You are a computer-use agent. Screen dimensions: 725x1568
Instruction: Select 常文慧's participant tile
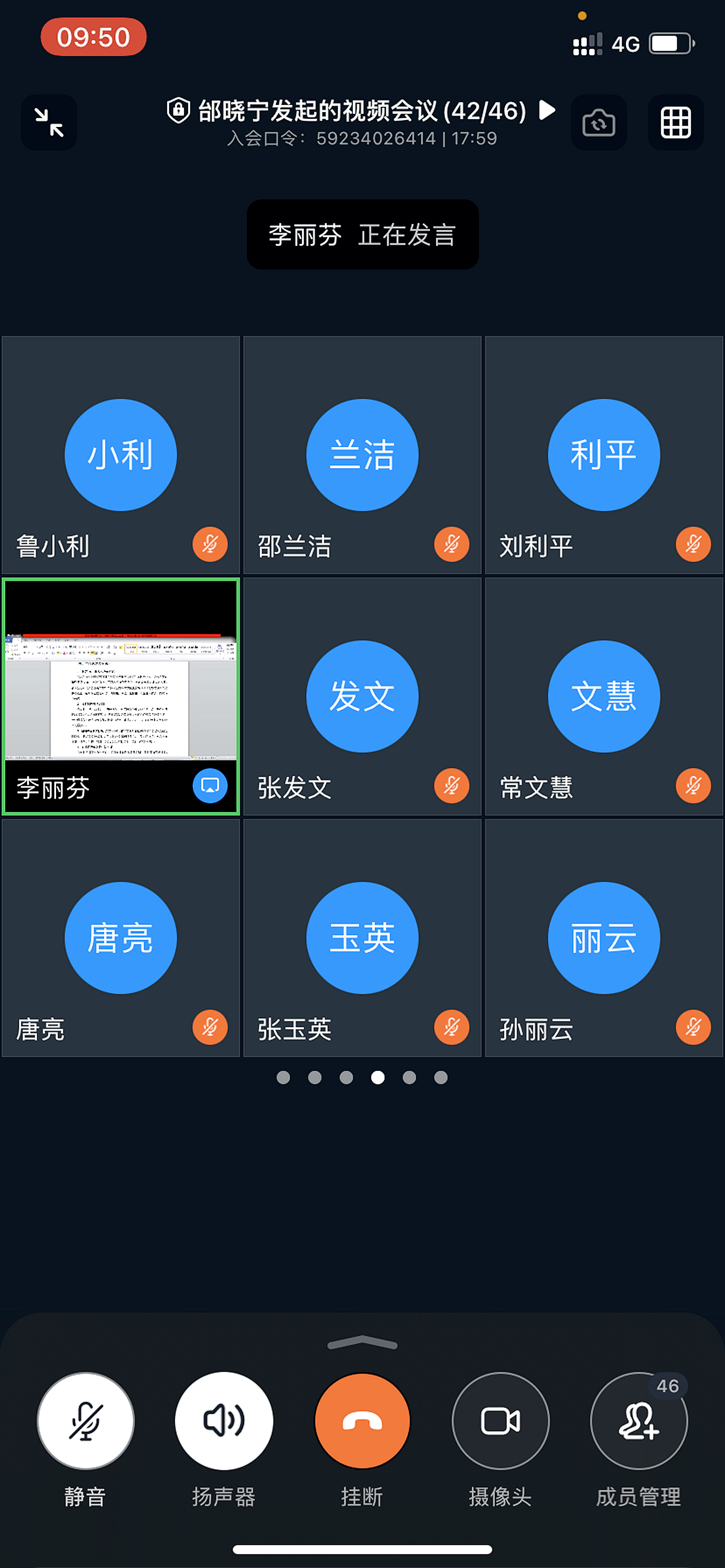click(x=603, y=696)
